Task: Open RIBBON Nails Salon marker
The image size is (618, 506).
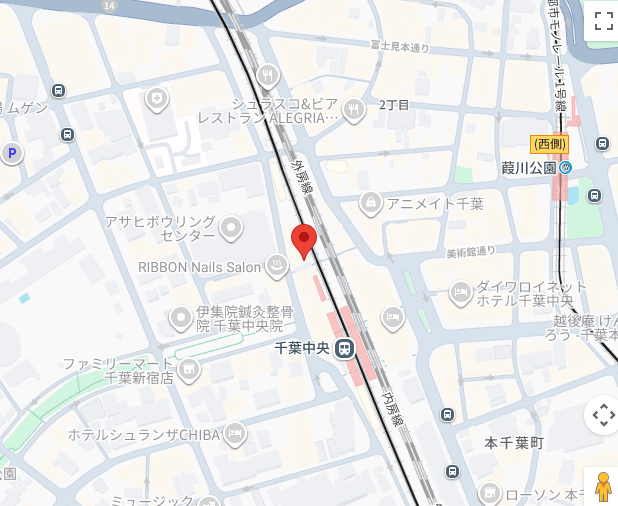Action: pos(278,265)
